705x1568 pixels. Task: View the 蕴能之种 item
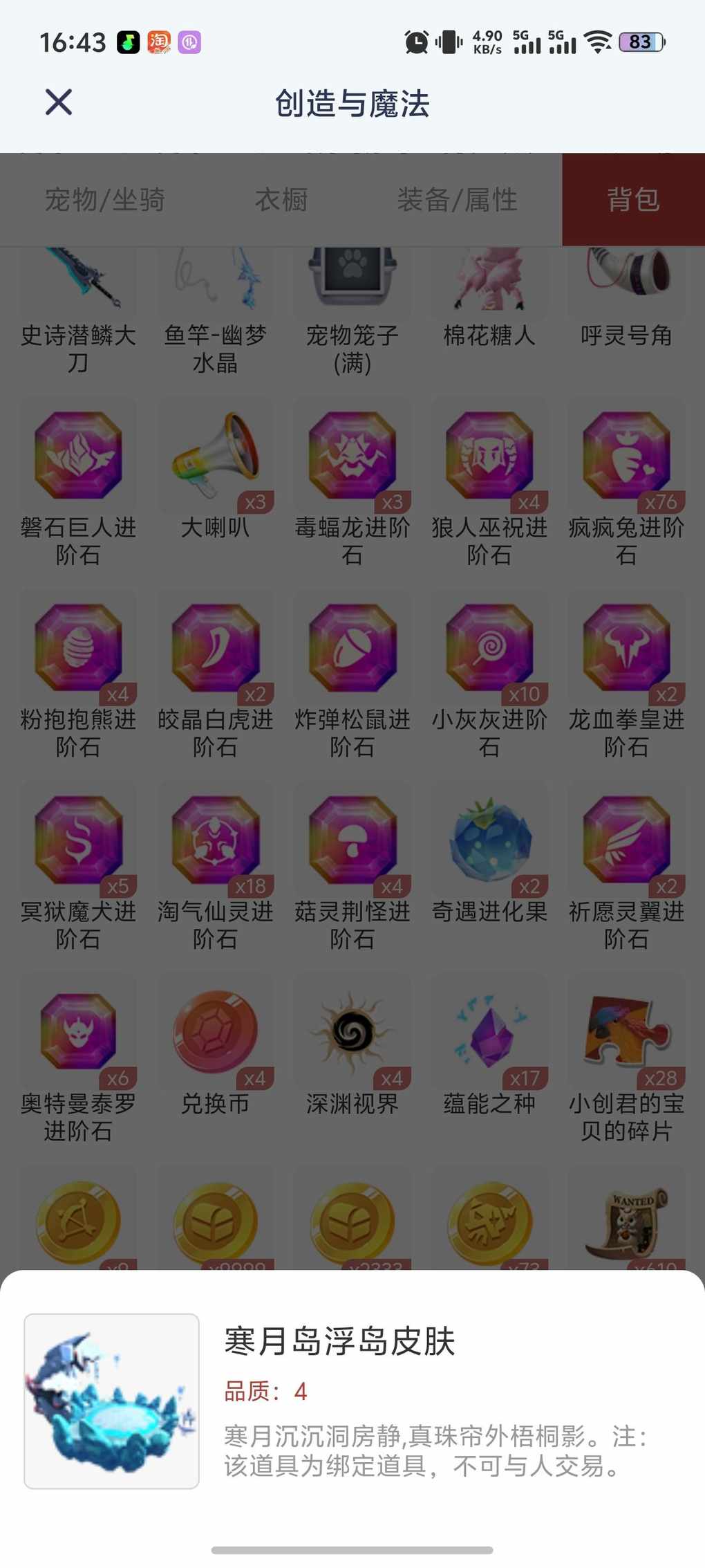pos(489,1032)
